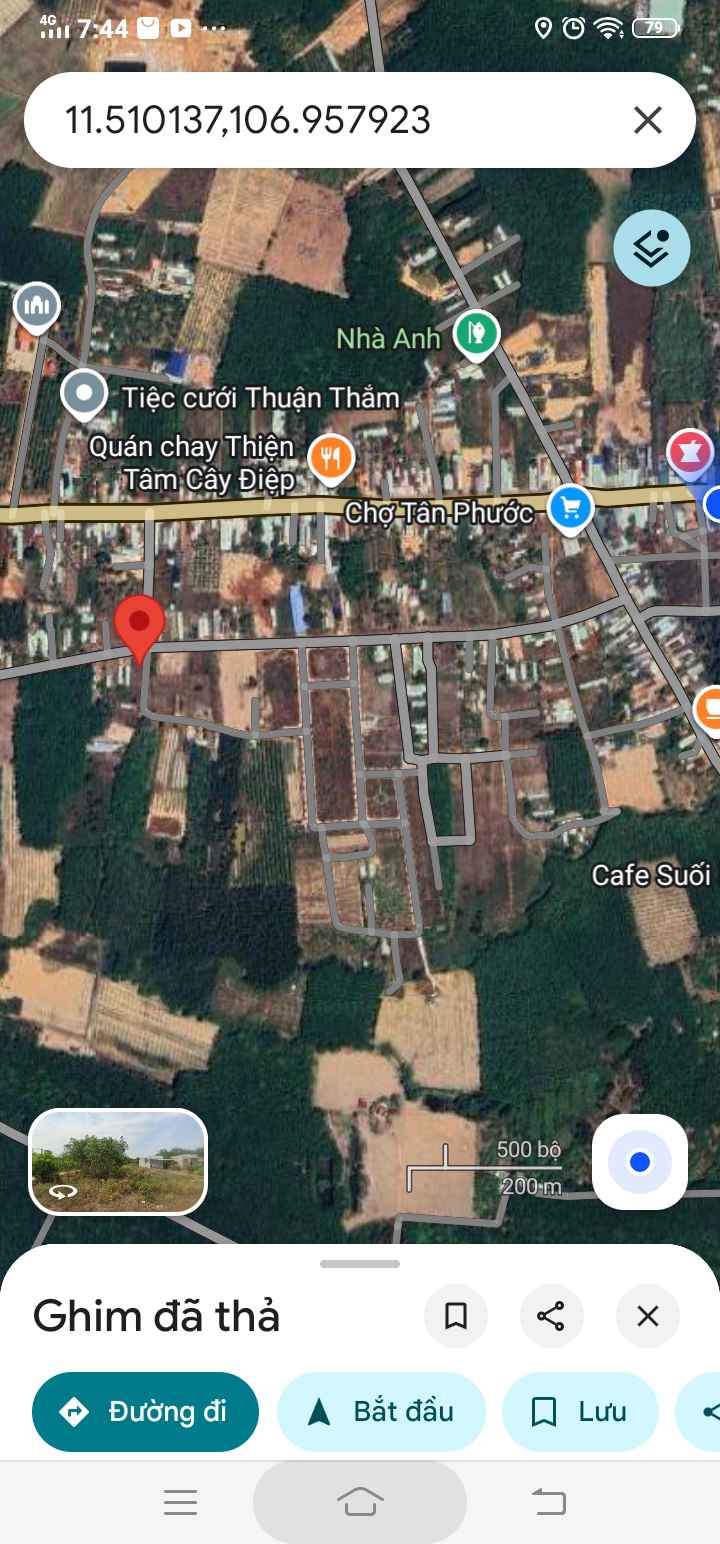Share the dropped pin location
Screen dimensions: 720x1544
[x=551, y=1316]
